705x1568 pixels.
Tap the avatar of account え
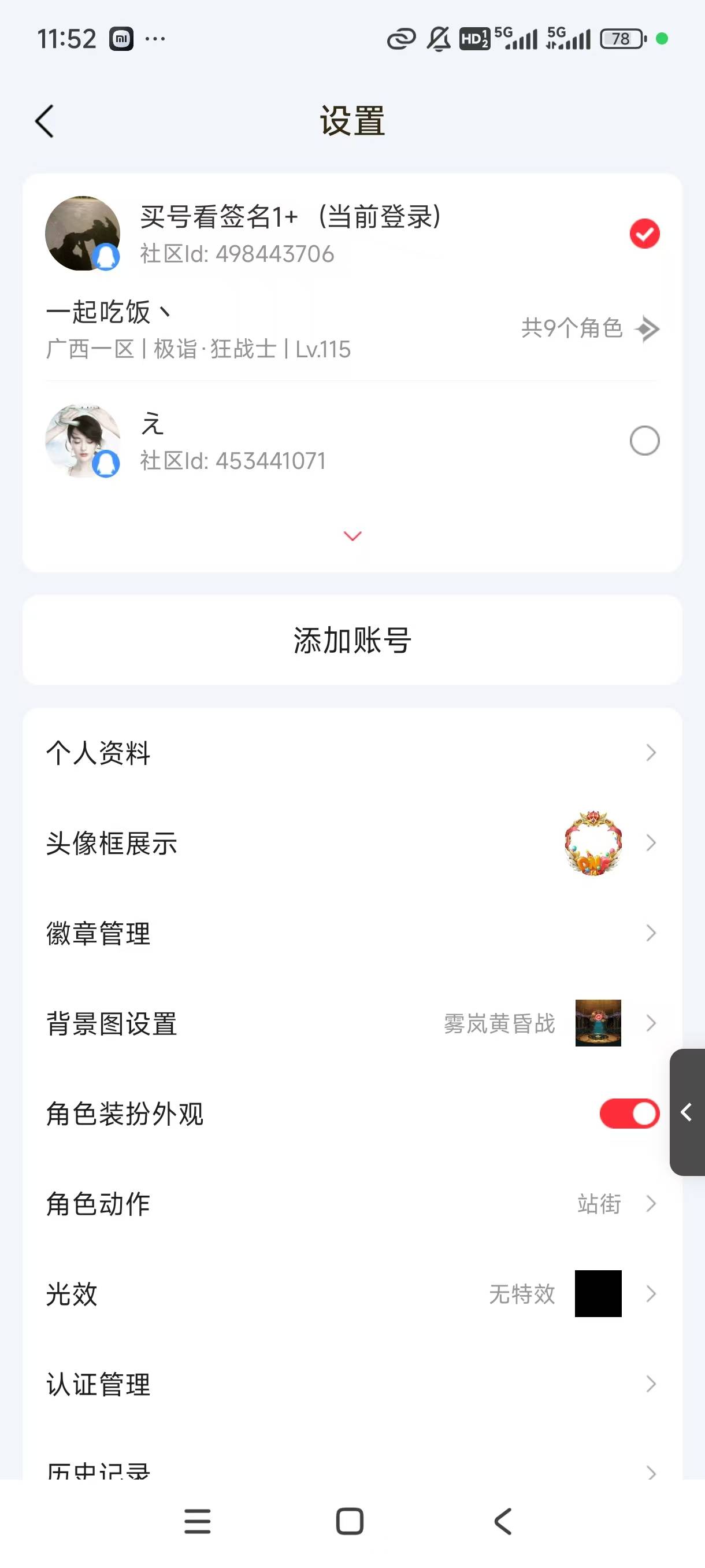tap(83, 440)
